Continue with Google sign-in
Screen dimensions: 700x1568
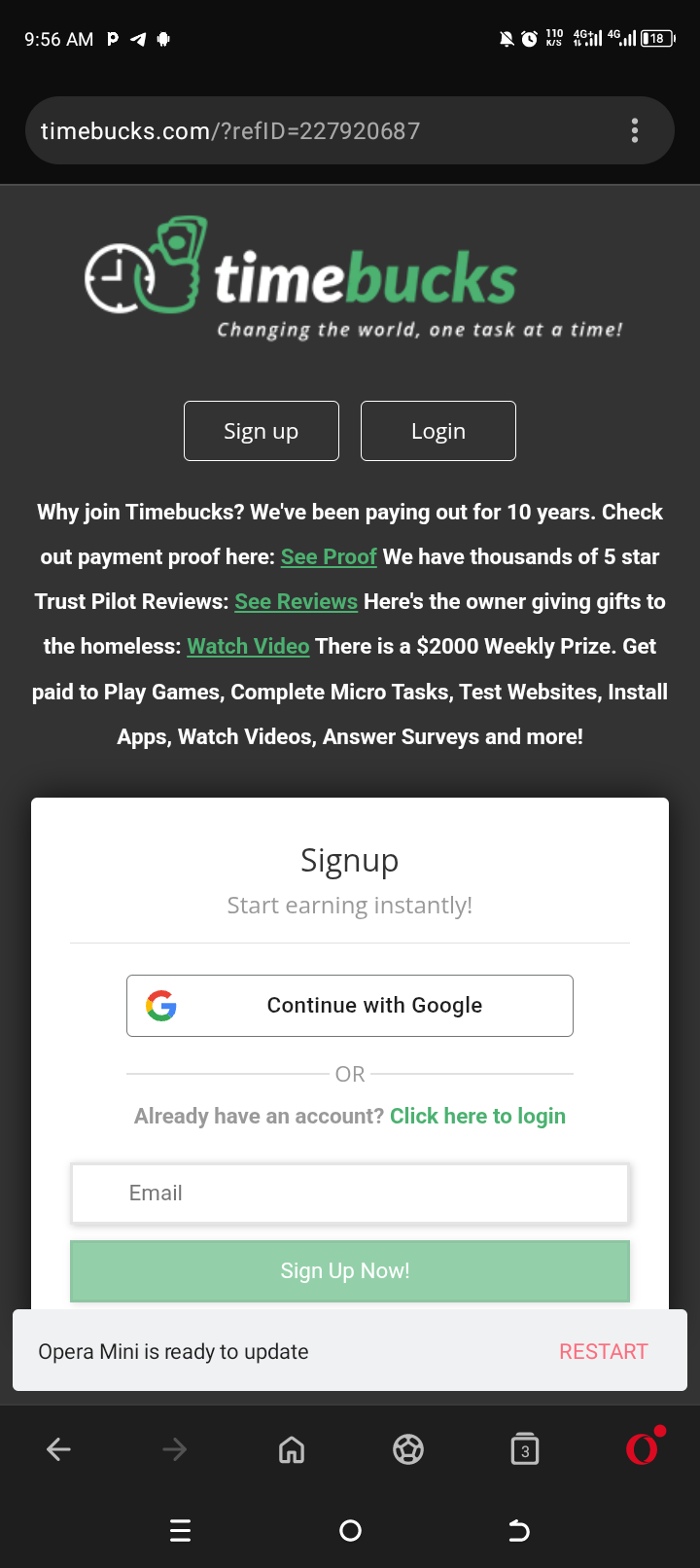[x=350, y=1006]
